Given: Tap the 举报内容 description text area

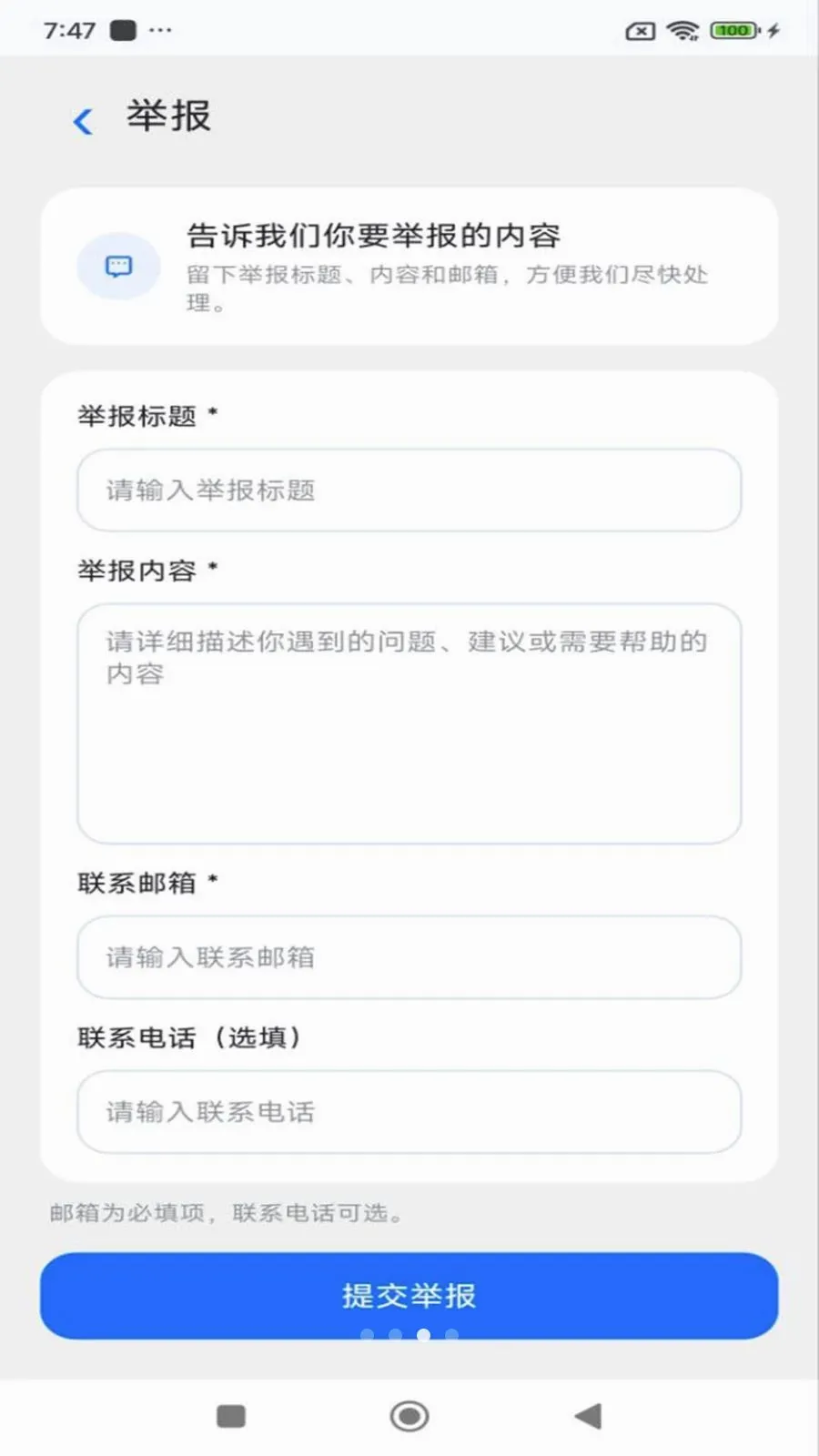Looking at the screenshot, I should [409, 723].
